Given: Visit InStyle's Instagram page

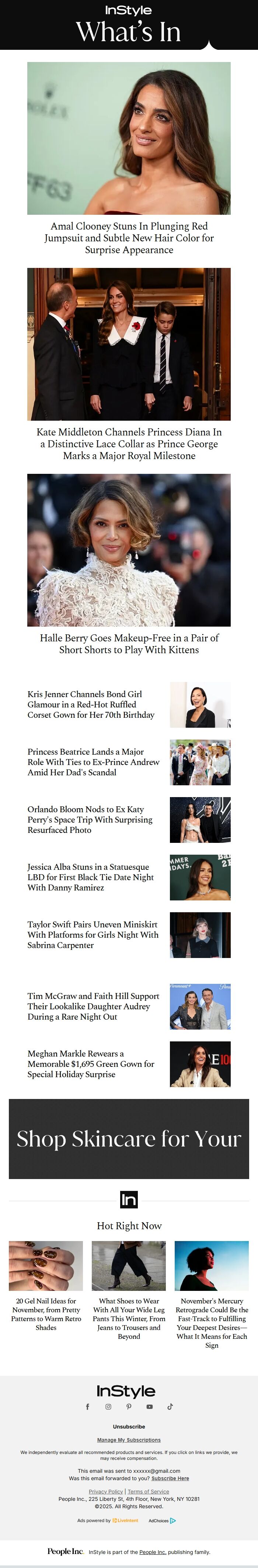Looking at the screenshot, I should click(108, 1406).
